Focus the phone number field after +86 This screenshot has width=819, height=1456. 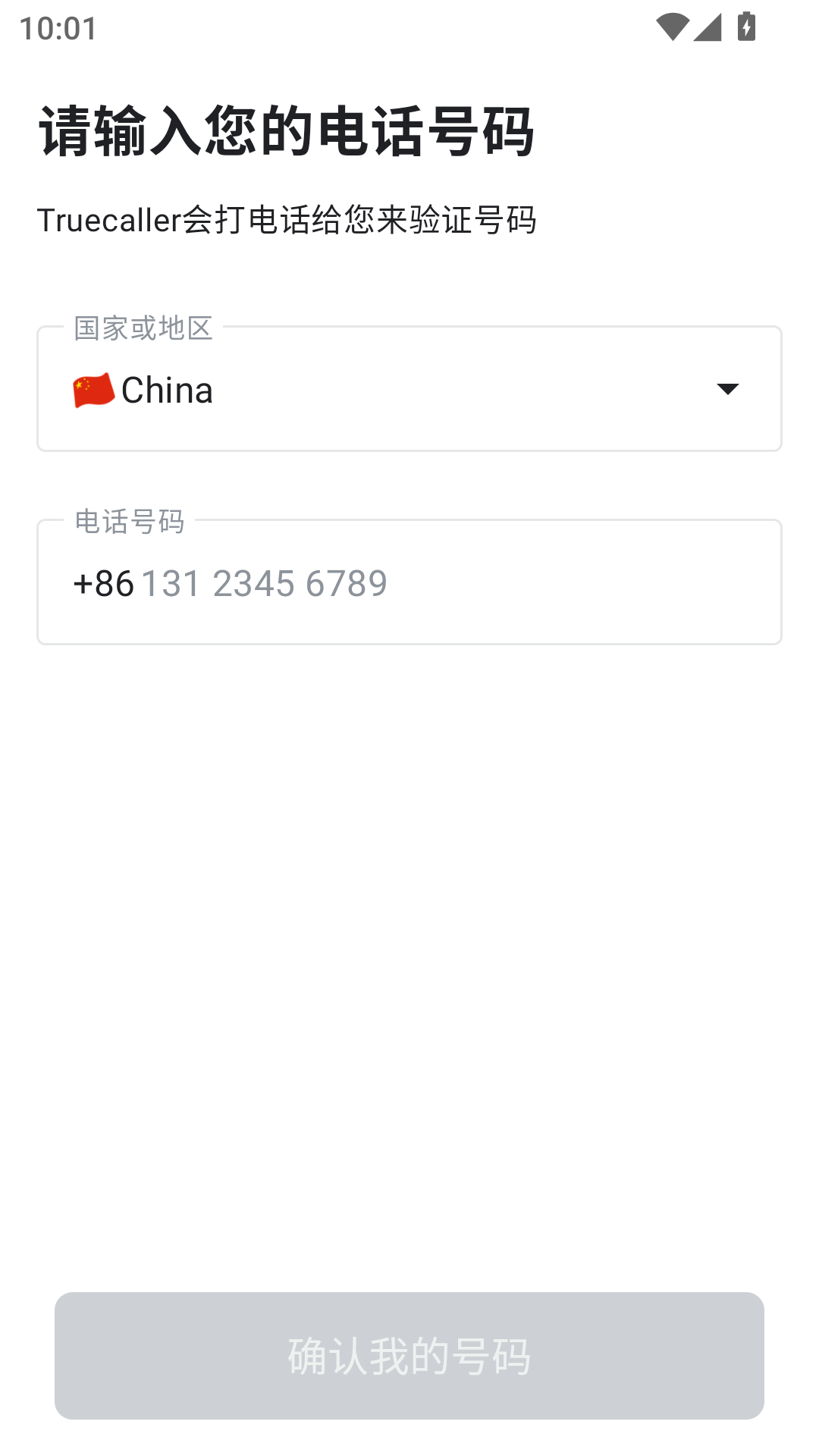tap(455, 583)
